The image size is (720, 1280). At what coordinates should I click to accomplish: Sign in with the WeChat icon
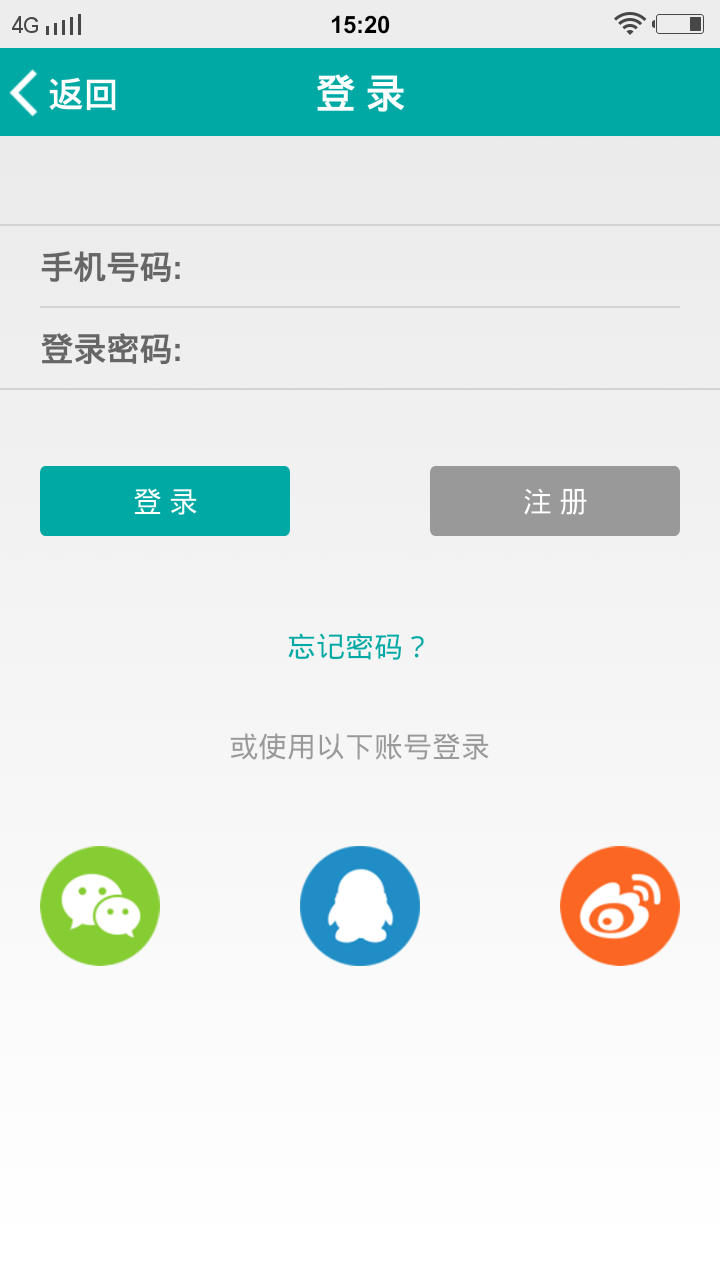(100, 906)
